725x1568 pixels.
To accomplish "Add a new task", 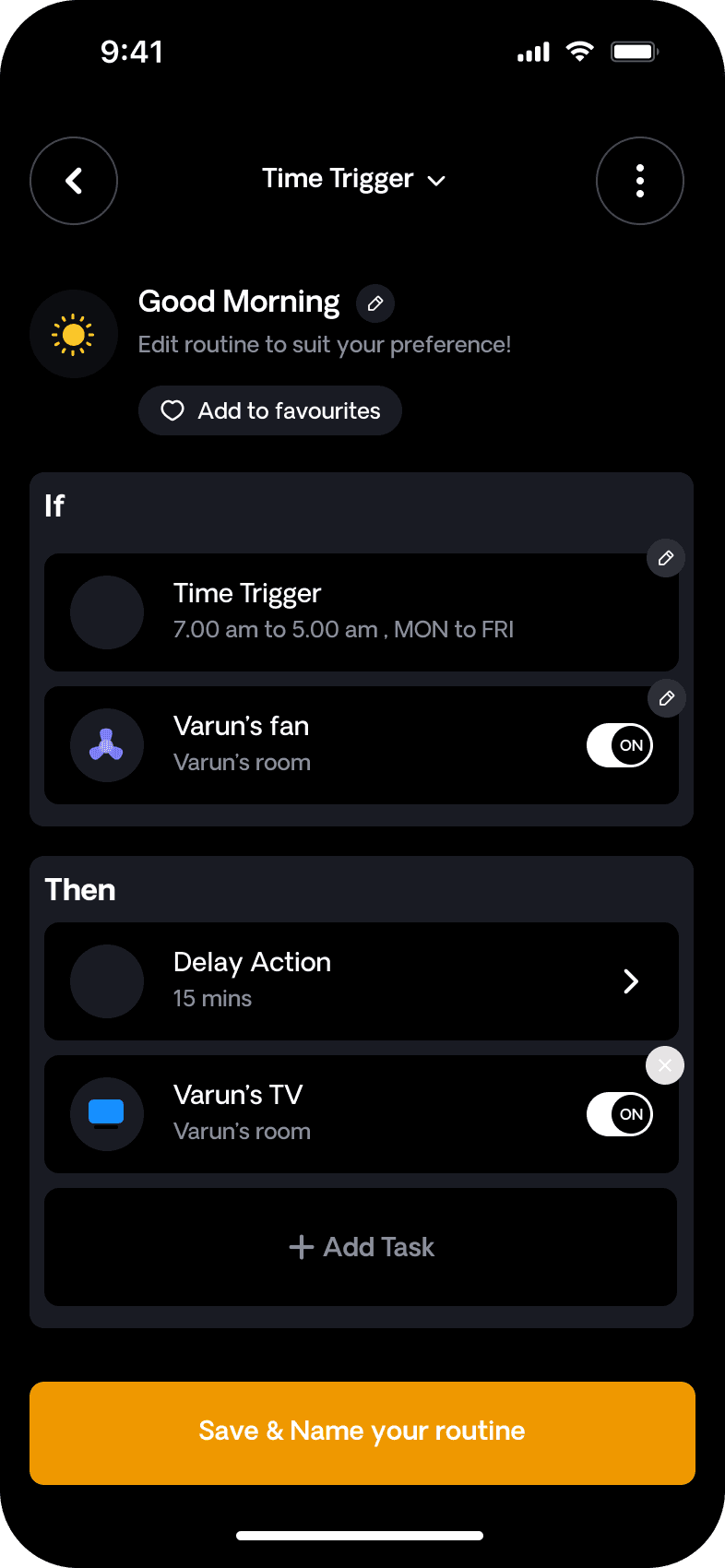I will click(x=361, y=1247).
